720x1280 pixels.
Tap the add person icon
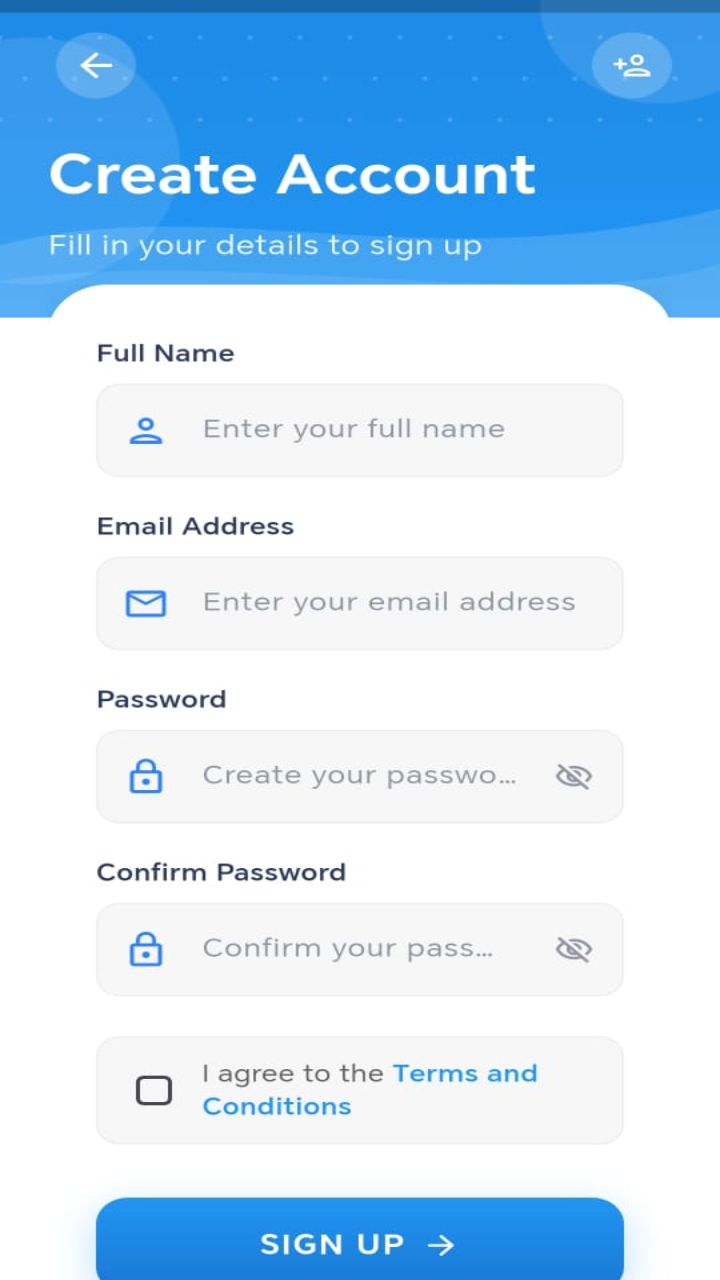pyautogui.click(x=632, y=66)
